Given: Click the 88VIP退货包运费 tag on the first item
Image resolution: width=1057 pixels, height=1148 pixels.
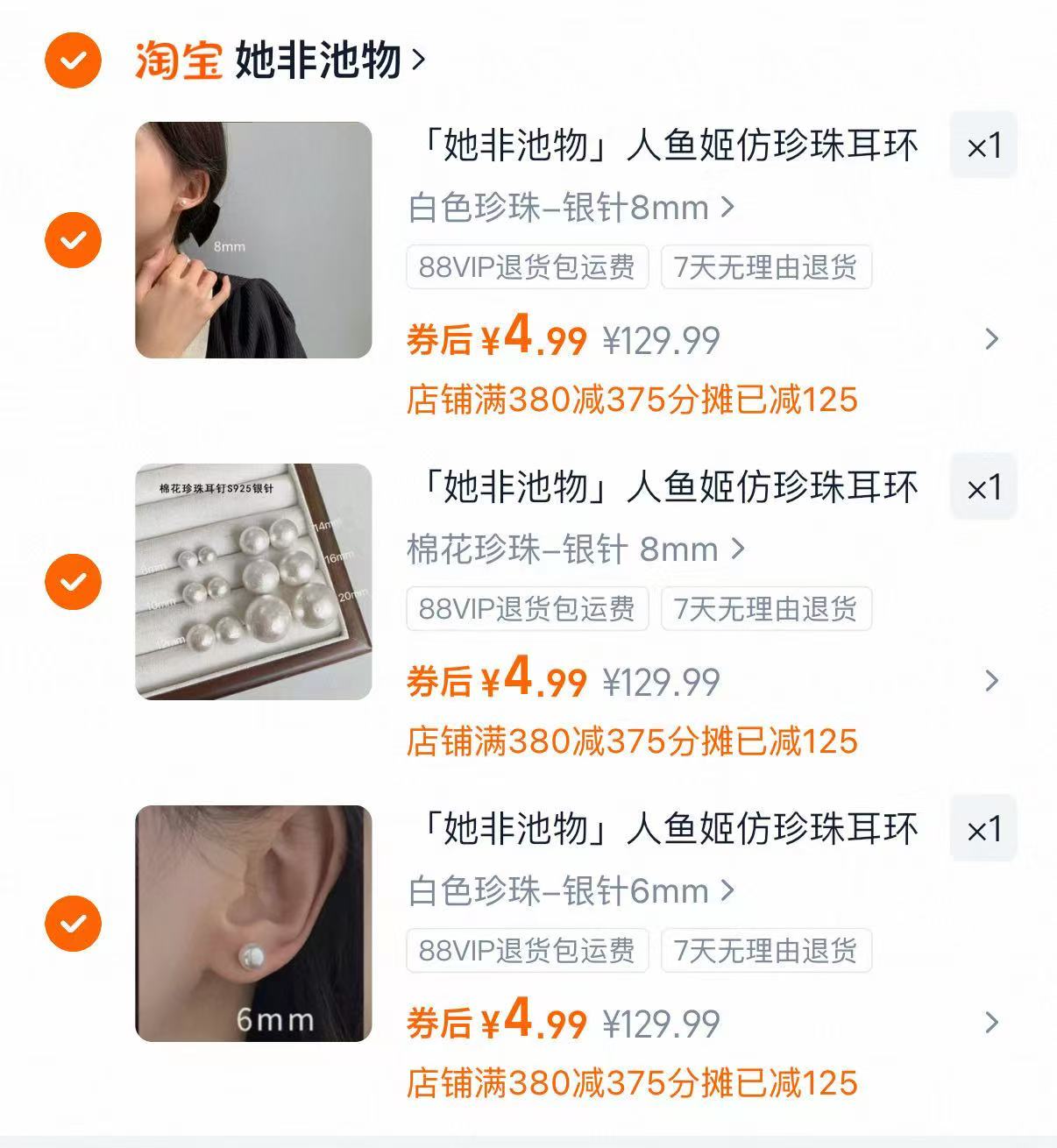Looking at the screenshot, I should click(x=528, y=268).
